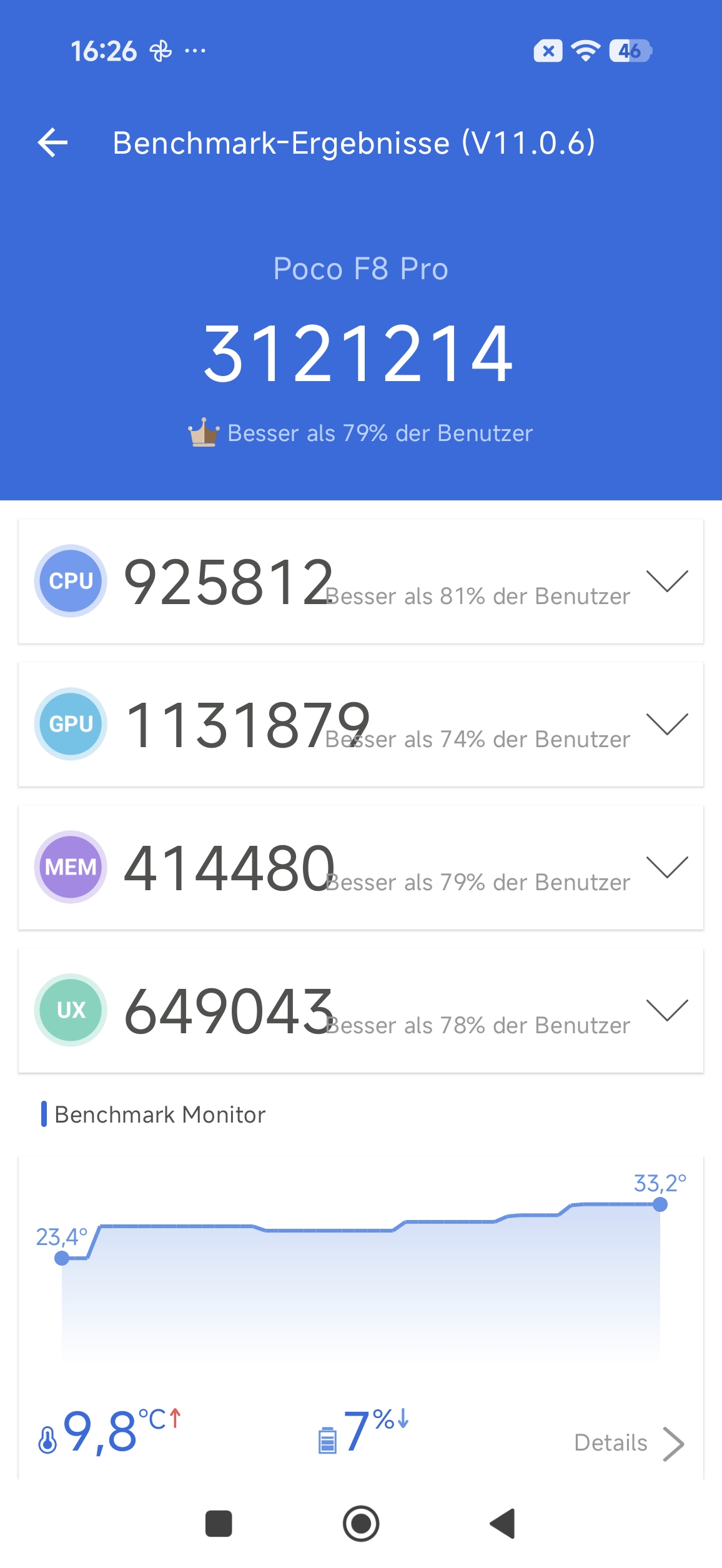
Task: Expand the UX score section
Action: (666, 1010)
